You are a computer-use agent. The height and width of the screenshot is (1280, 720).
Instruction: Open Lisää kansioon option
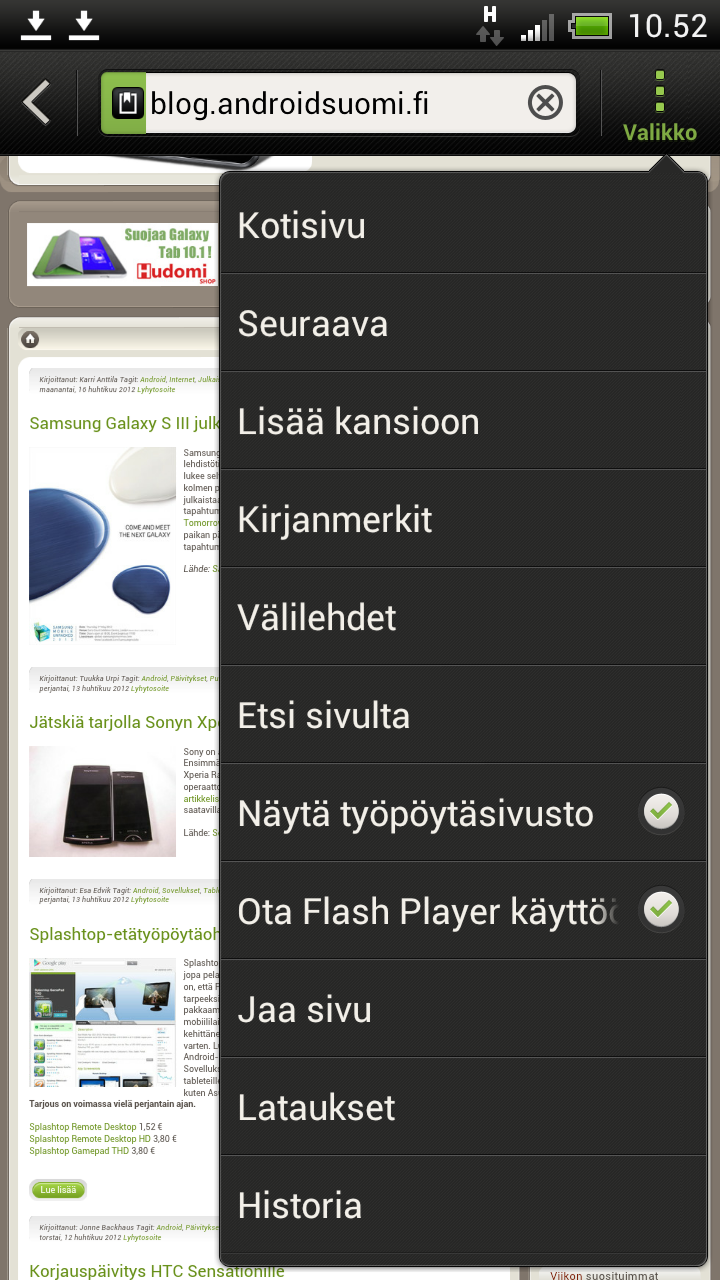463,422
